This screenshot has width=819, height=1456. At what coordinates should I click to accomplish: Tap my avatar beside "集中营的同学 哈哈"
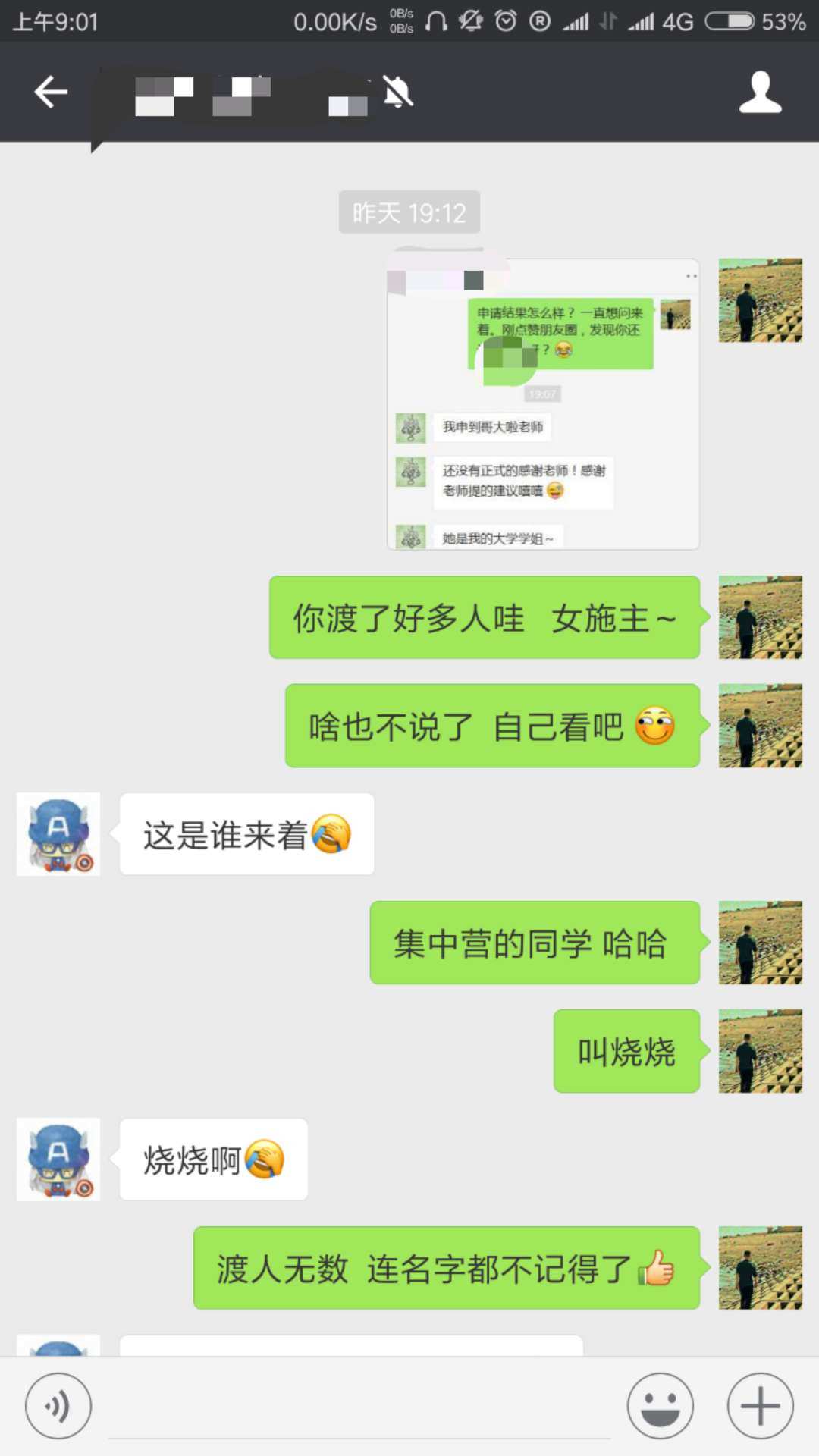760,943
